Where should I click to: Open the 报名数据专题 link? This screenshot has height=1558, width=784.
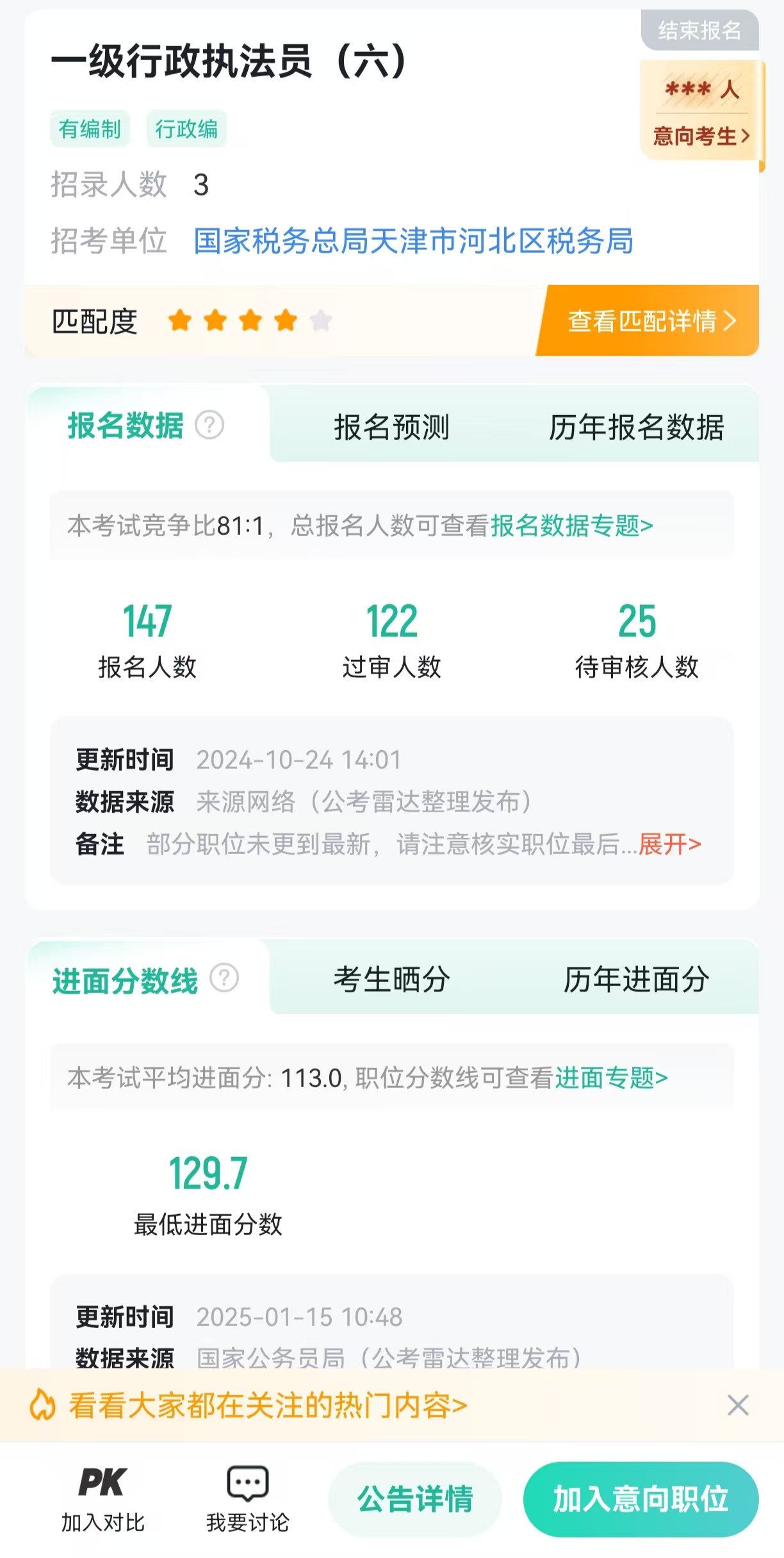(x=571, y=526)
